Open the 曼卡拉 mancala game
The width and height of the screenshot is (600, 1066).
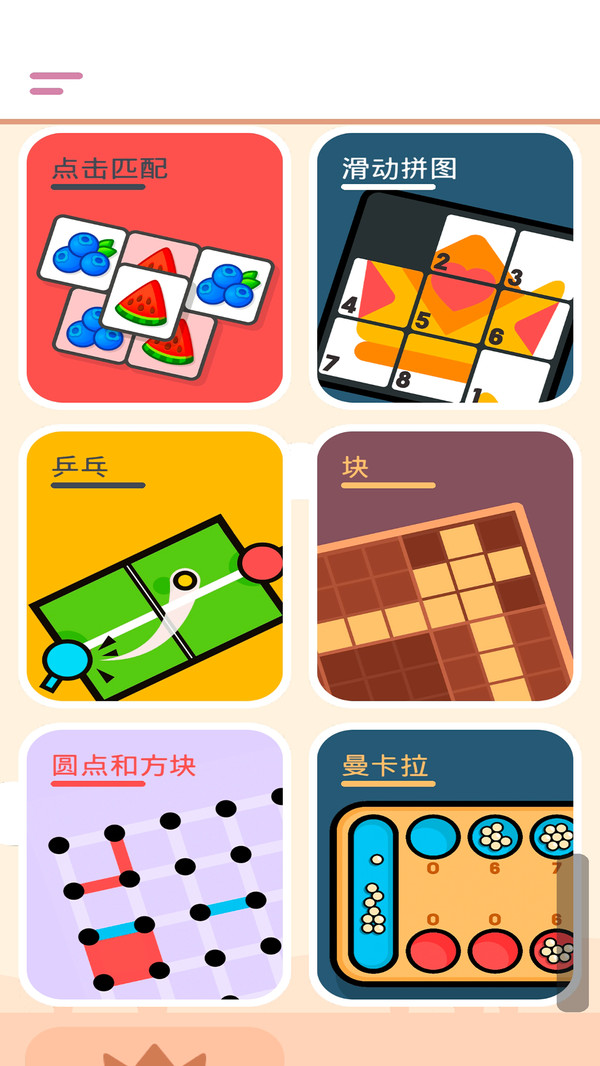[445, 865]
